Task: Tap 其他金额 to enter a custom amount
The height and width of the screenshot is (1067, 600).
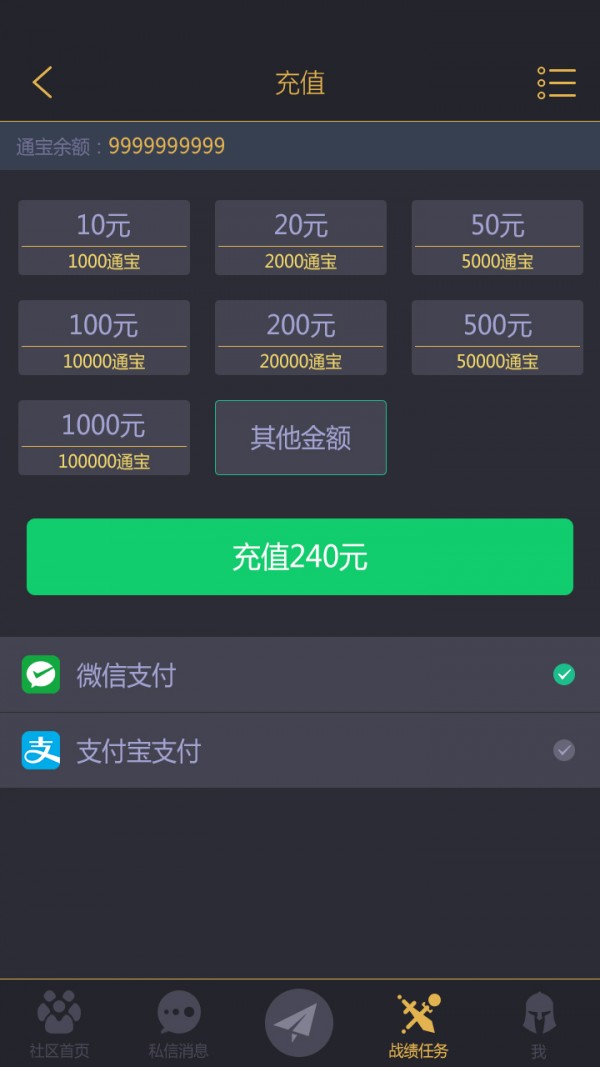Action: pos(301,437)
